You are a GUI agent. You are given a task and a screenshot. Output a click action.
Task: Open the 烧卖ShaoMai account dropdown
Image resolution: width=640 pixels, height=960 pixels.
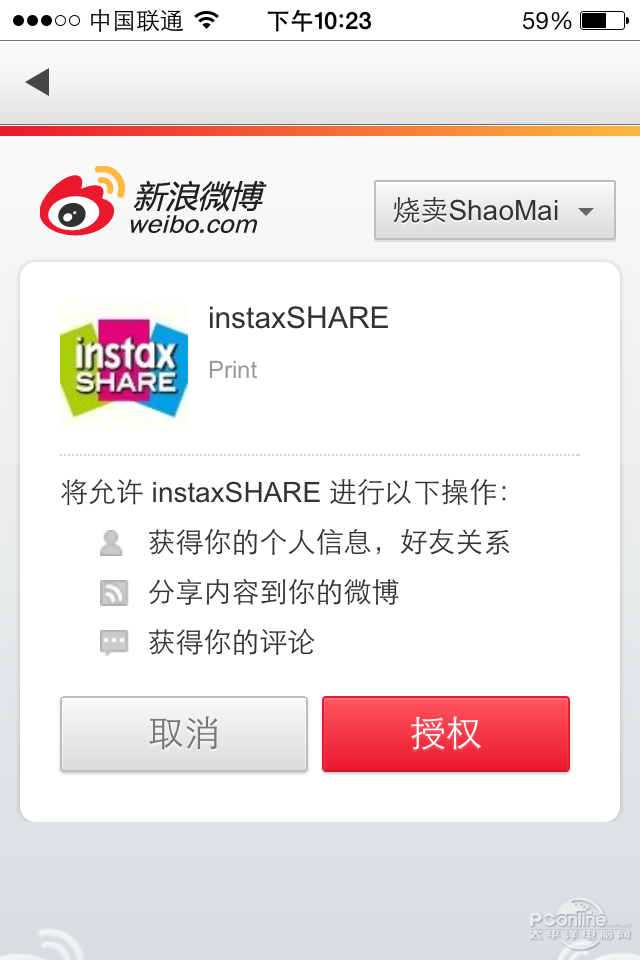click(x=494, y=211)
